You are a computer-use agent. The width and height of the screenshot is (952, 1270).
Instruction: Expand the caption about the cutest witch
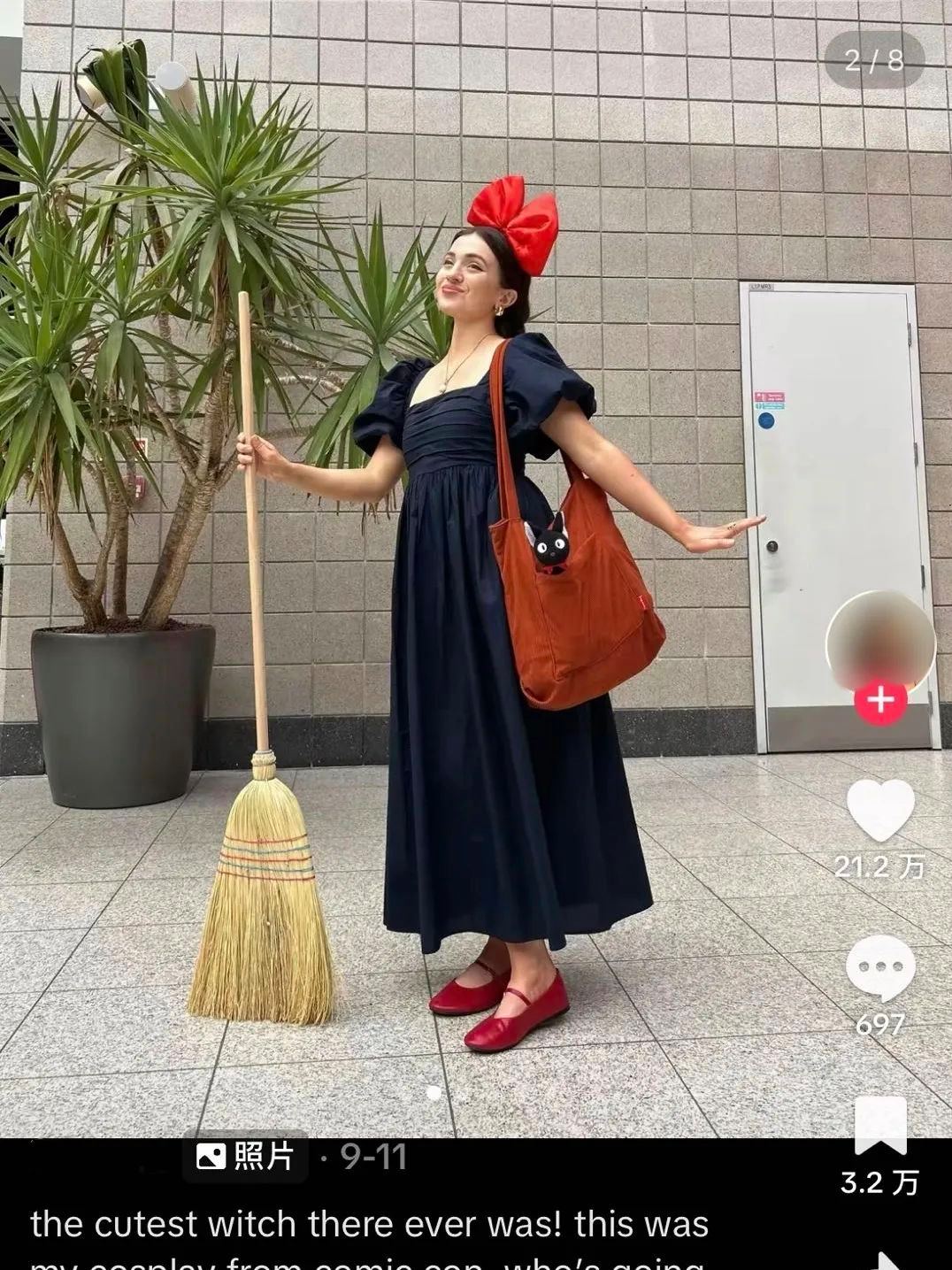369,1226
